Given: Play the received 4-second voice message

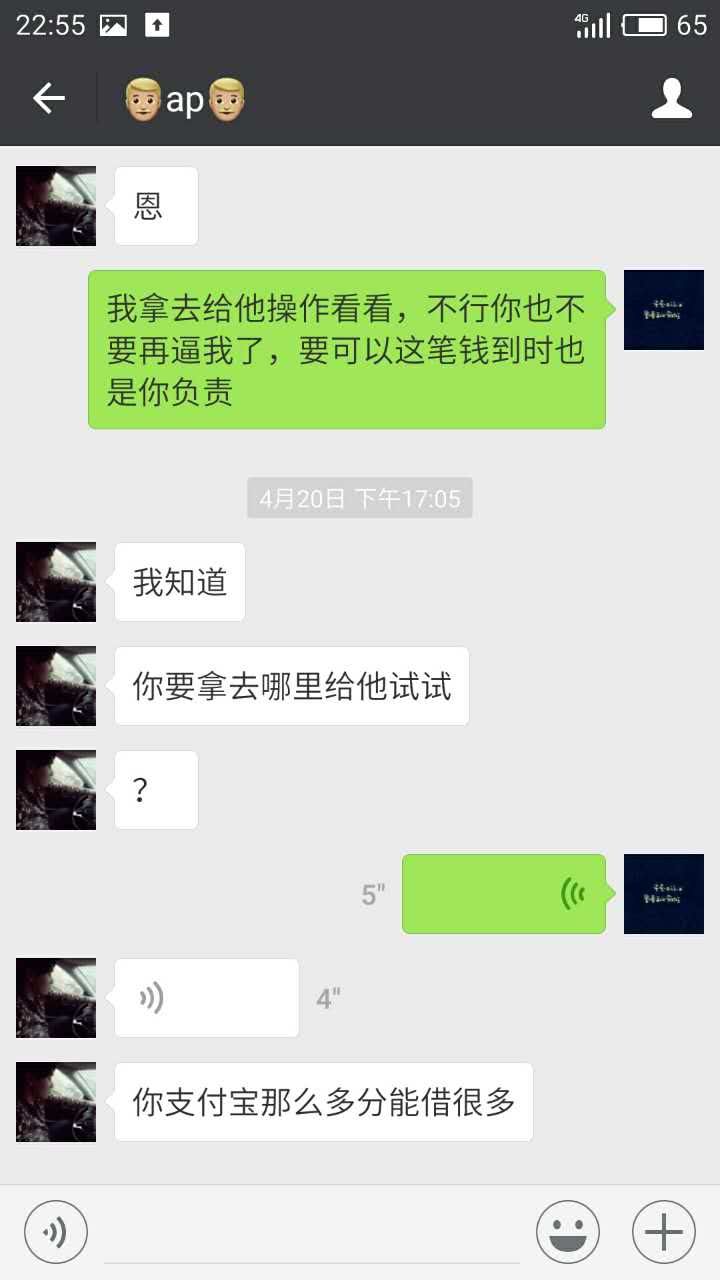Looking at the screenshot, I should tap(206, 998).
